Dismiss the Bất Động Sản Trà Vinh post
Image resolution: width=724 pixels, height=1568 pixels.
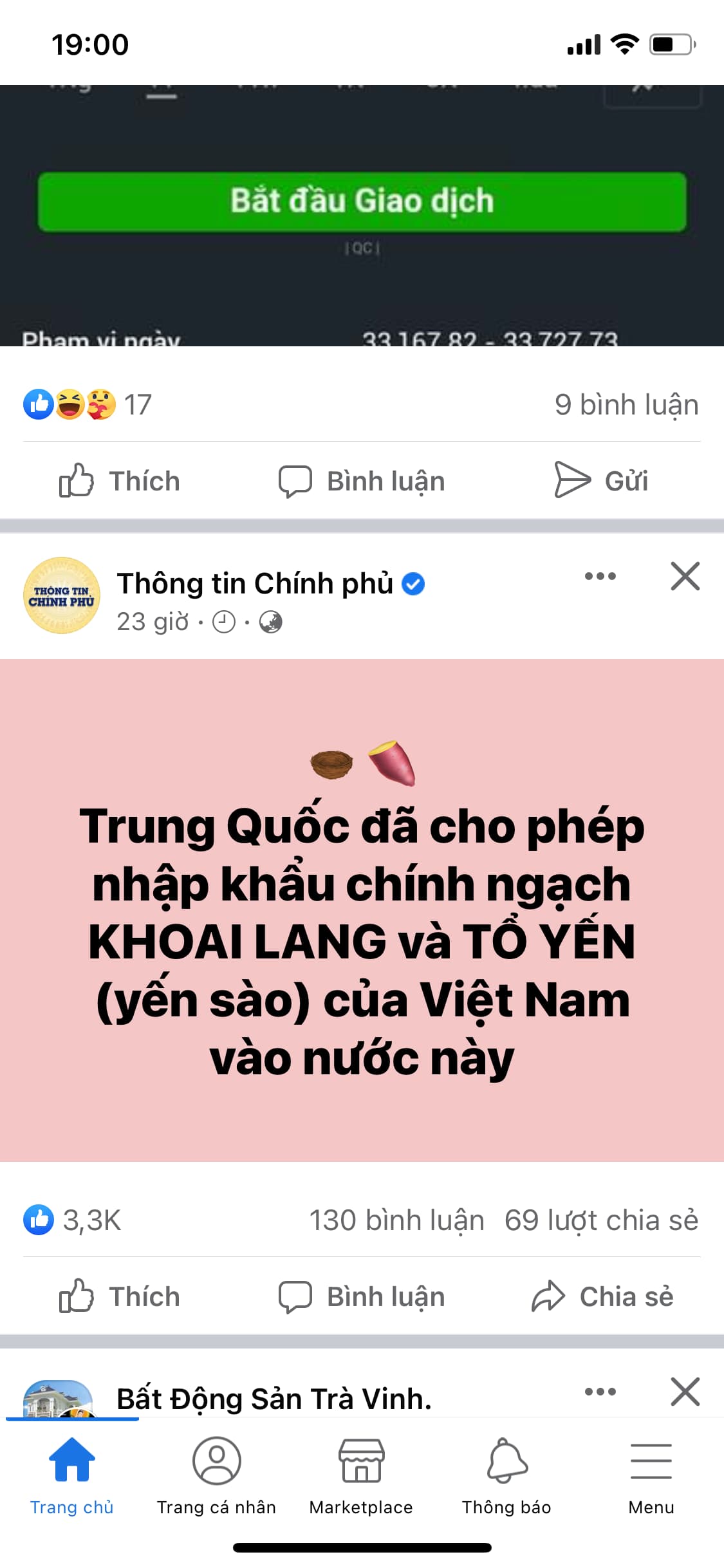685,1392
